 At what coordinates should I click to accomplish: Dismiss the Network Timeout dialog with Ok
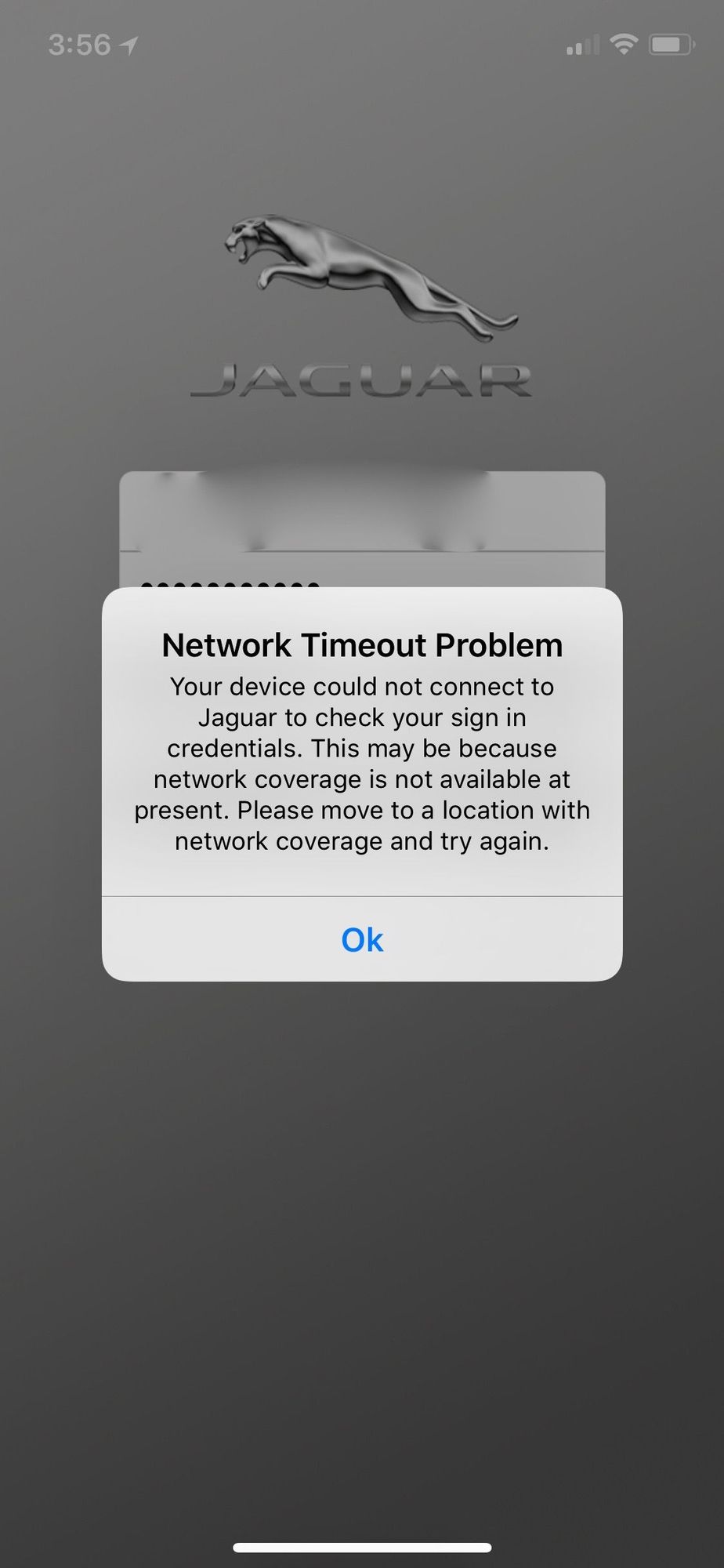[x=362, y=939]
